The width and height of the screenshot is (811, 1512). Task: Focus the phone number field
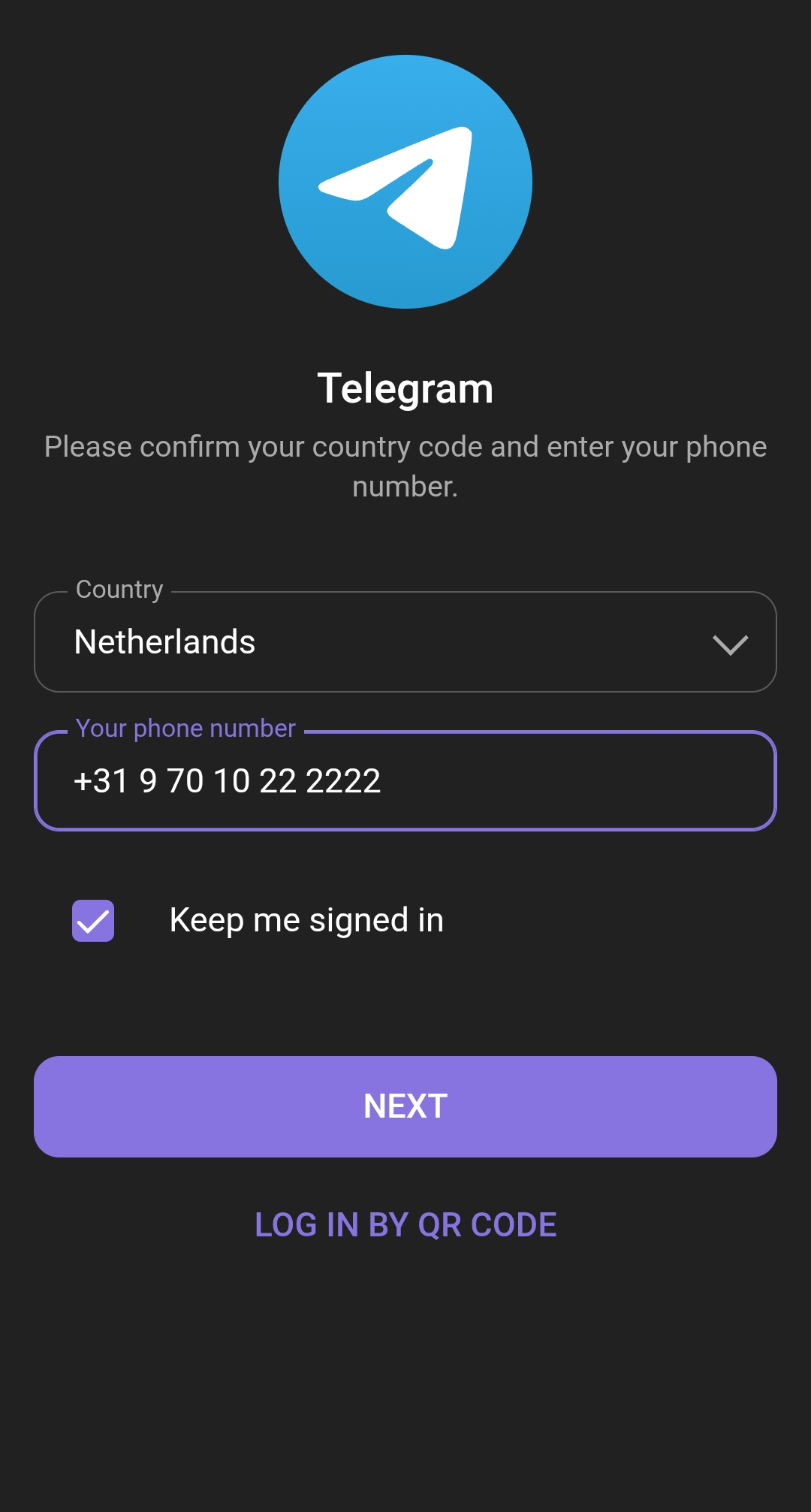405,781
